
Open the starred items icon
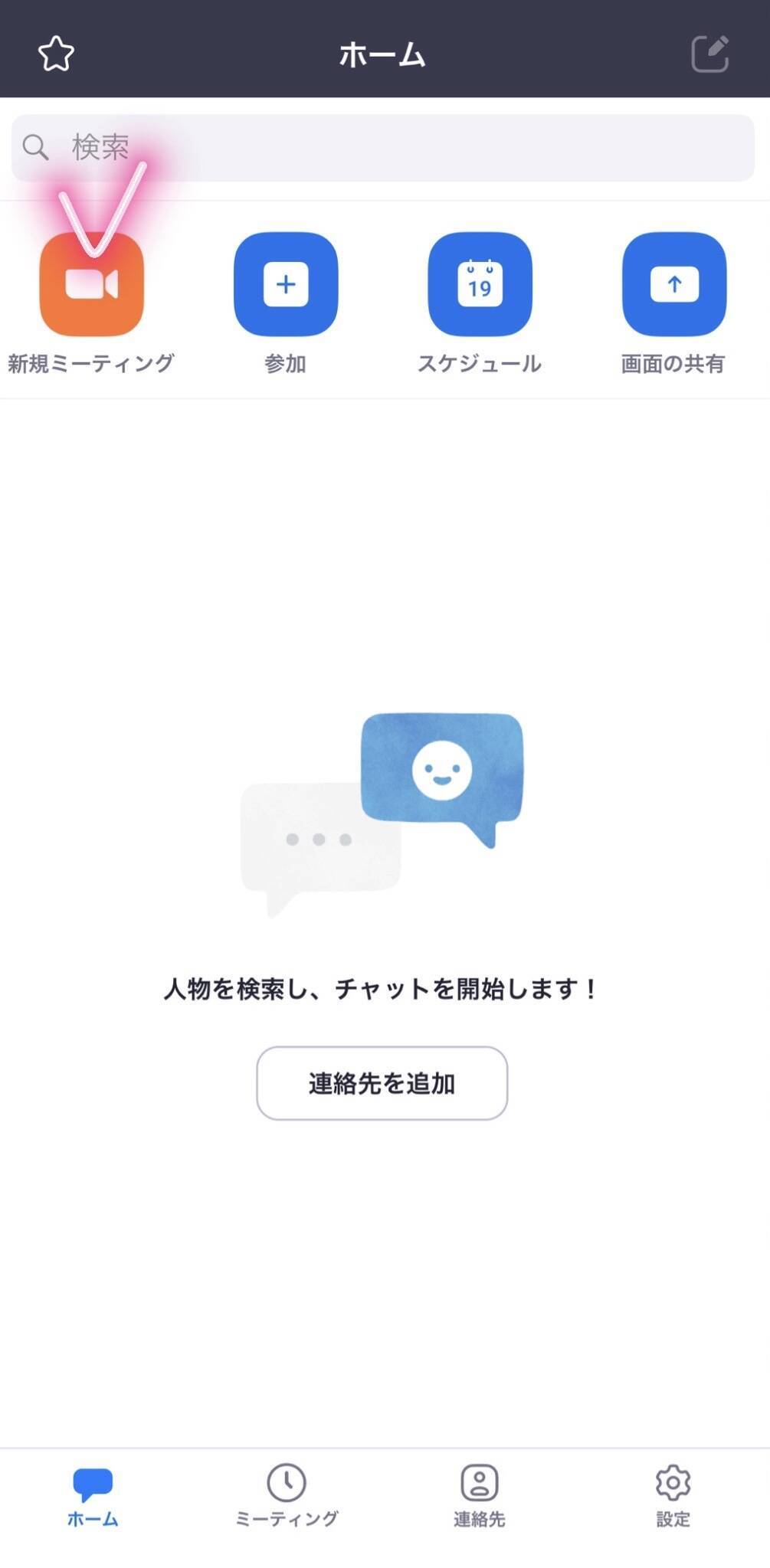[x=56, y=54]
